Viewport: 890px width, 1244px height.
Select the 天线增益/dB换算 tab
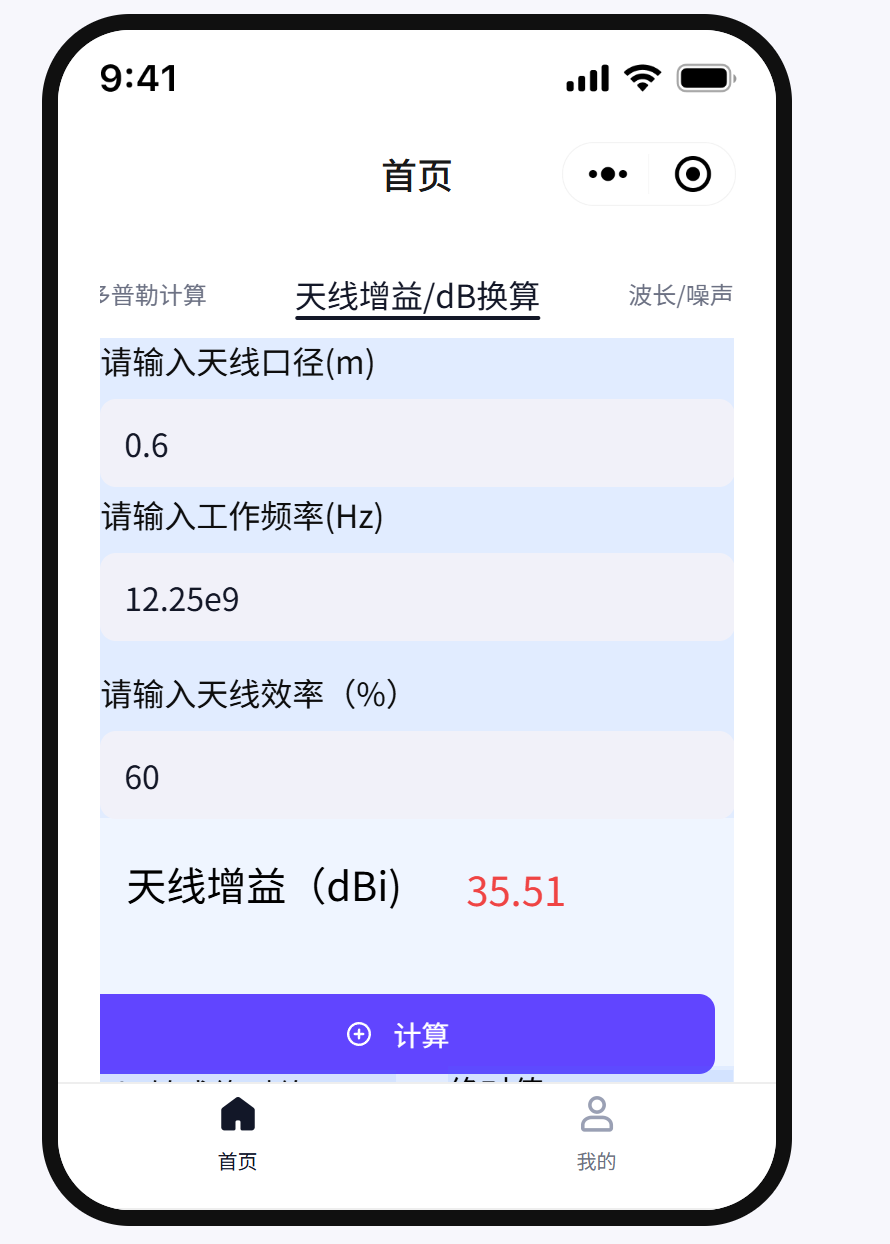click(x=417, y=295)
